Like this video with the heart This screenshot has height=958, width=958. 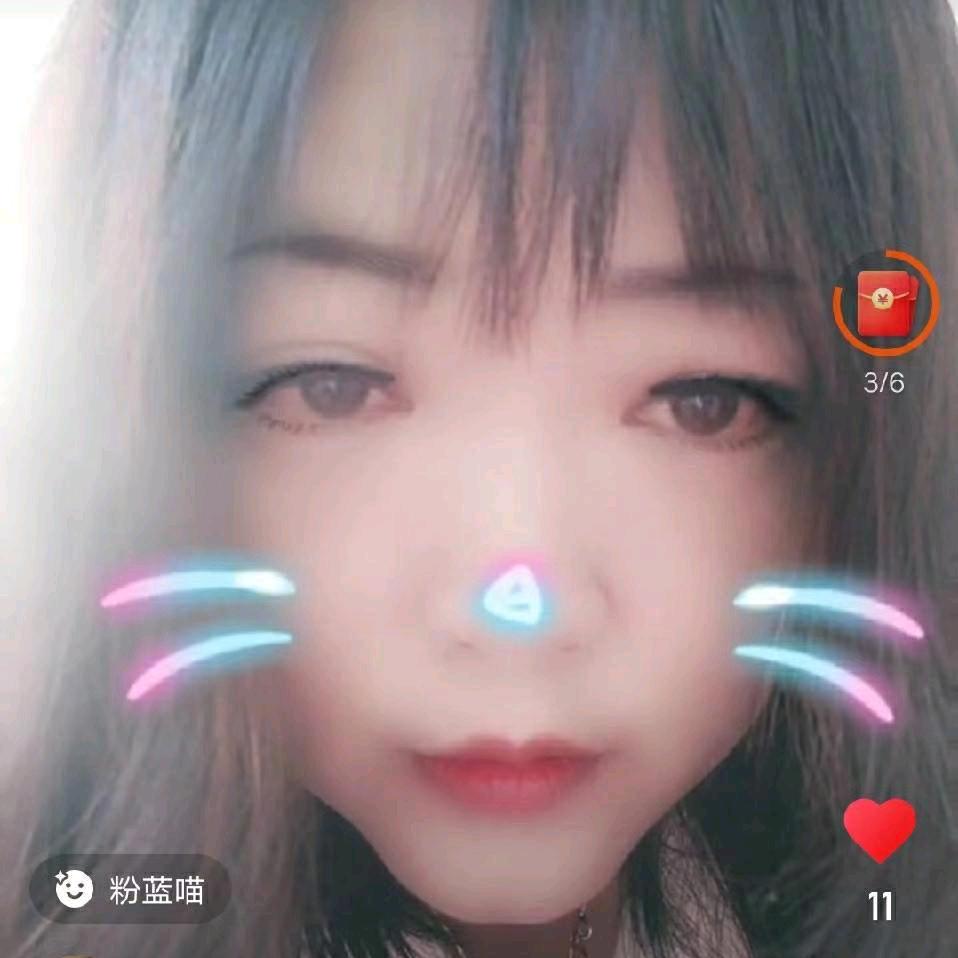click(879, 830)
